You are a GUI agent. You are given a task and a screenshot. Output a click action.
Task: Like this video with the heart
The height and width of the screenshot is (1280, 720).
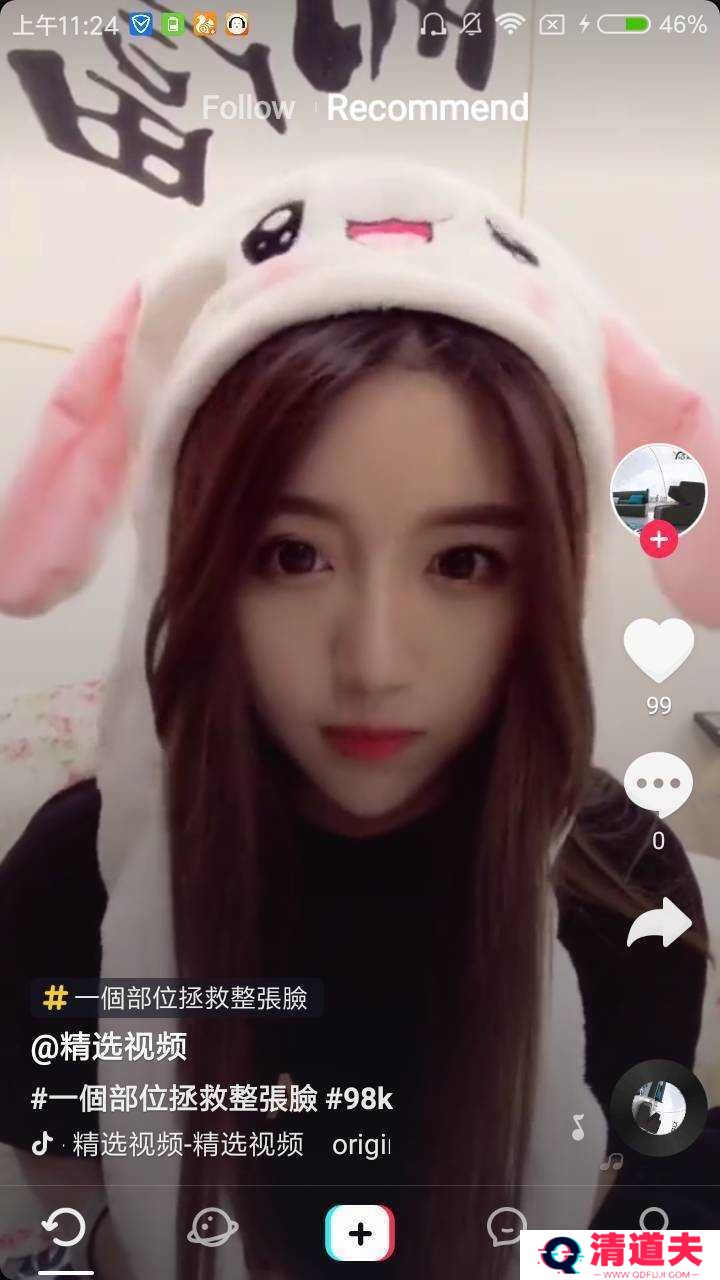pyautogui.click(x=658, y=650)
